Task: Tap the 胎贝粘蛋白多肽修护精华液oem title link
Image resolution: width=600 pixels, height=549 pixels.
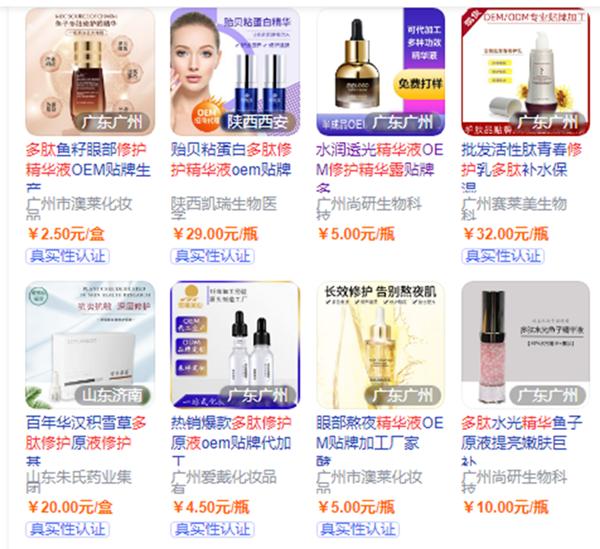Action: [x=234, y=160]
